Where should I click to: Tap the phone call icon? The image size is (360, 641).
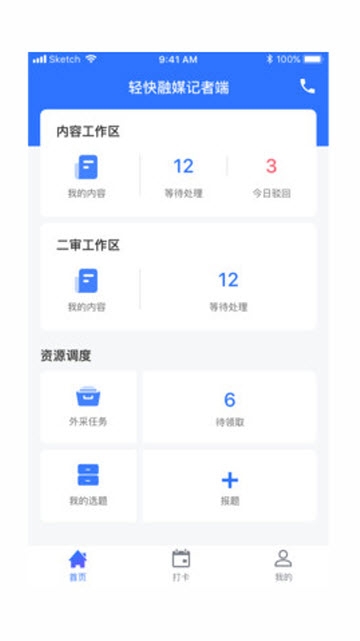point(307,86)
